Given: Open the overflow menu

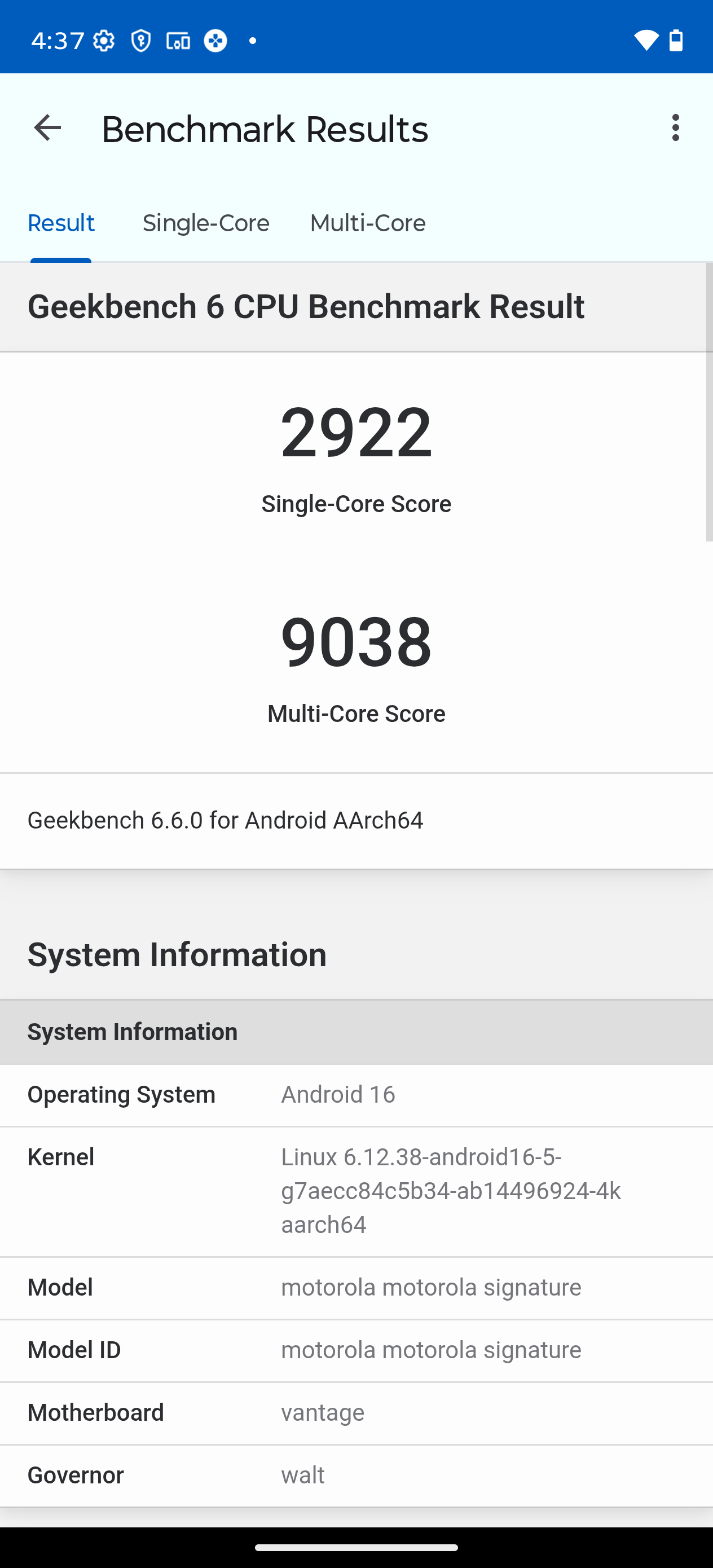Looking at the screenshot, I should [x=675, y=128].
